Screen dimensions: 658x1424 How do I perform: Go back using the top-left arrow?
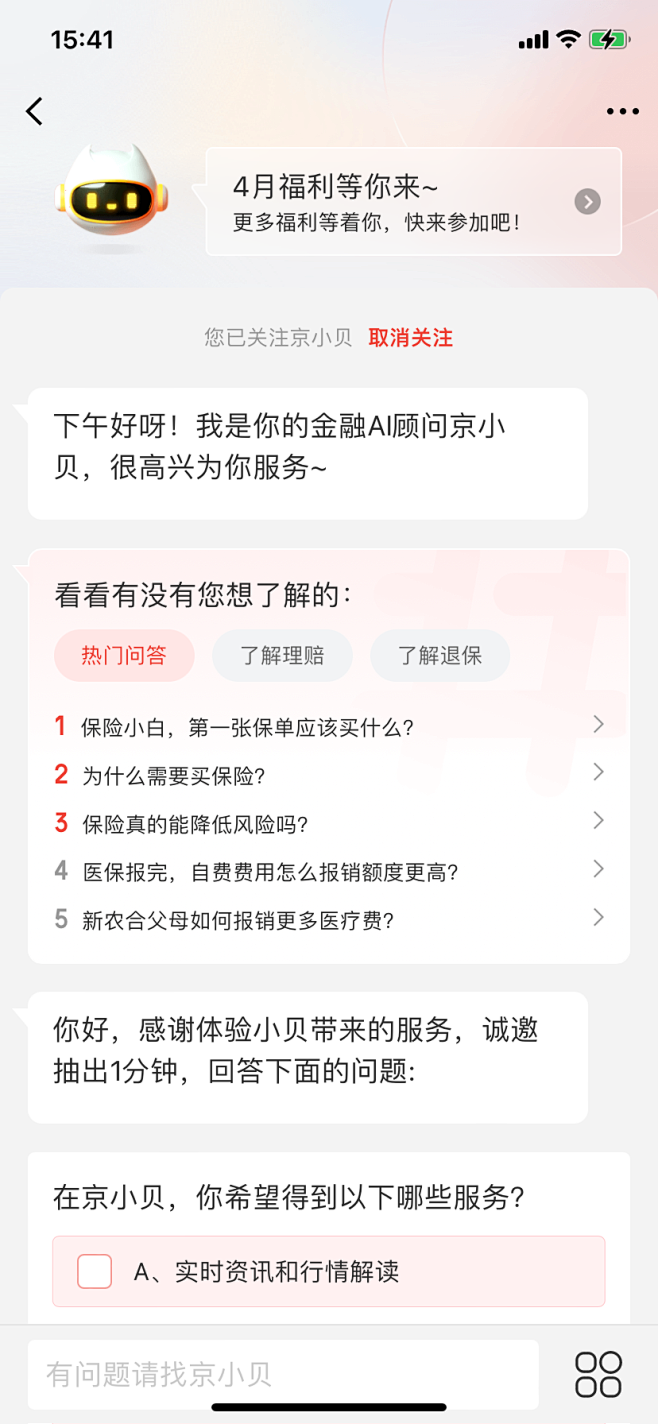(35, 111)
